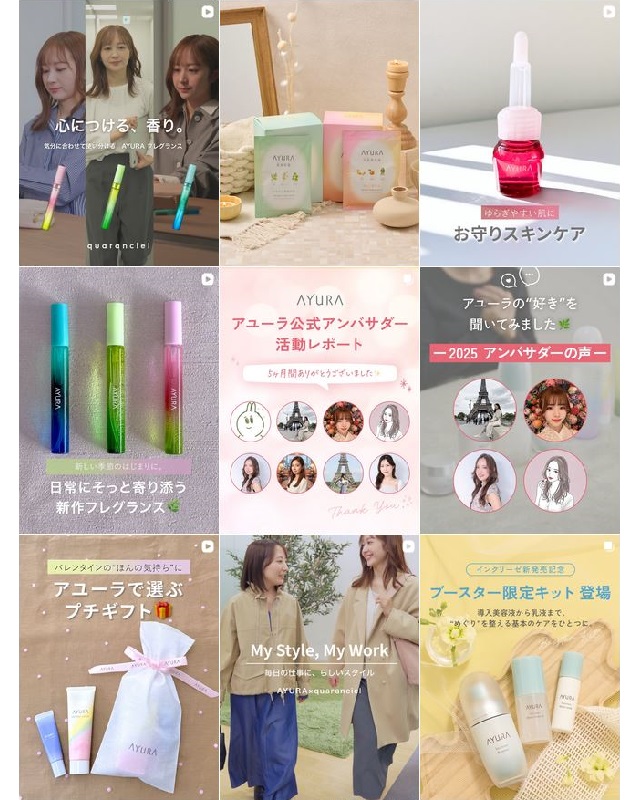Image resolution: width=640 pixels, height=800 pixels.
Task: Open the 心につける、香り。 reel tile
Action: pyautogui.click(x=118, y=132)
